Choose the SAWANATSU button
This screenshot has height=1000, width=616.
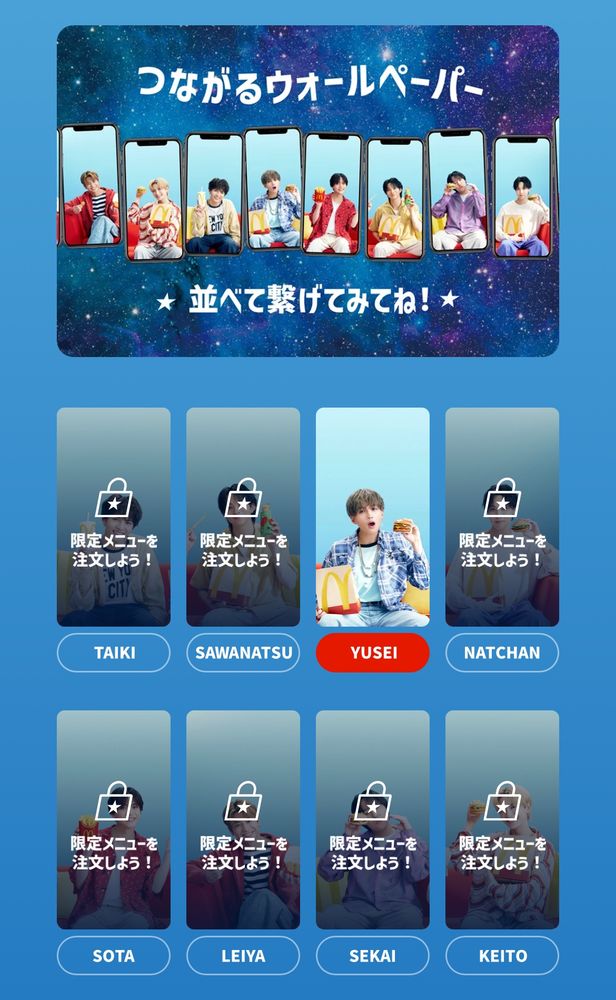click(x=243, y=653)
